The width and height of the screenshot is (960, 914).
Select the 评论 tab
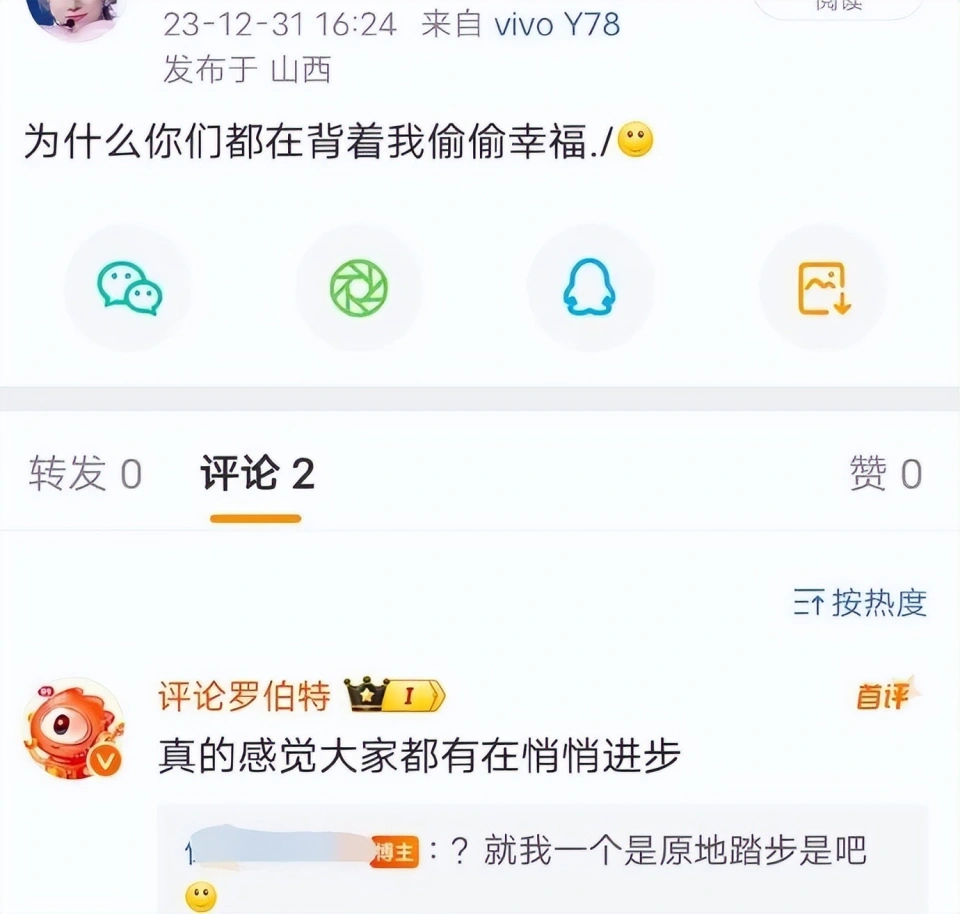(x=257, y=474)
